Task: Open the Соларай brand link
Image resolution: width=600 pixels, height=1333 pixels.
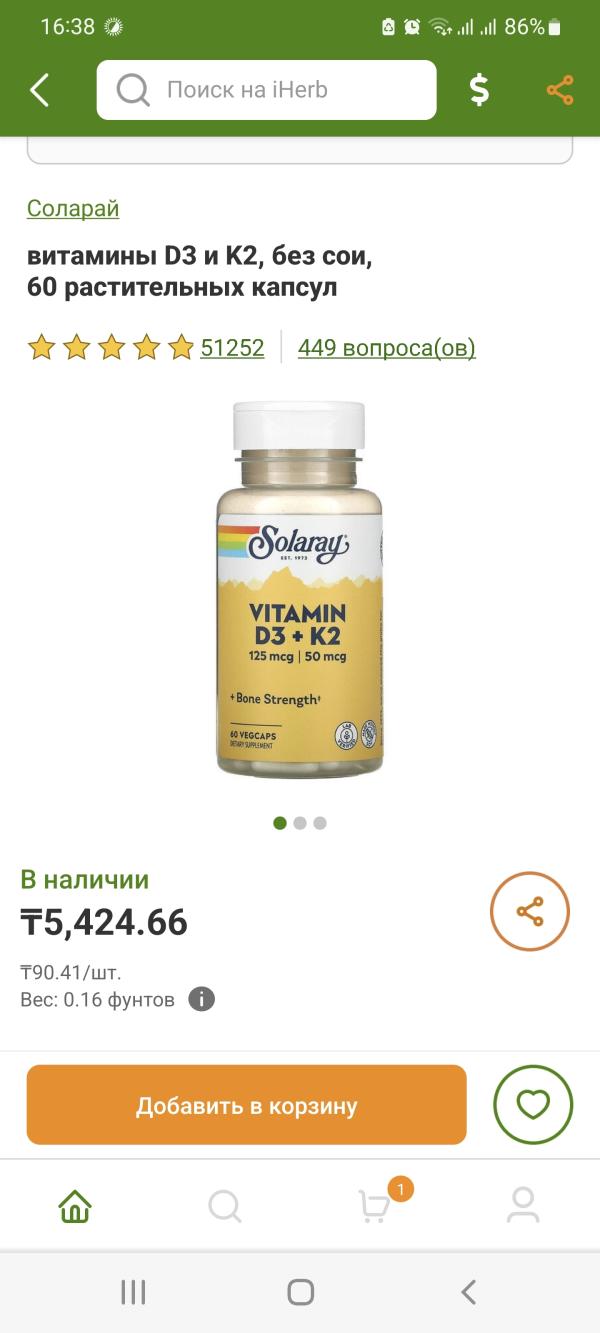Action: [x=73, y=208]
